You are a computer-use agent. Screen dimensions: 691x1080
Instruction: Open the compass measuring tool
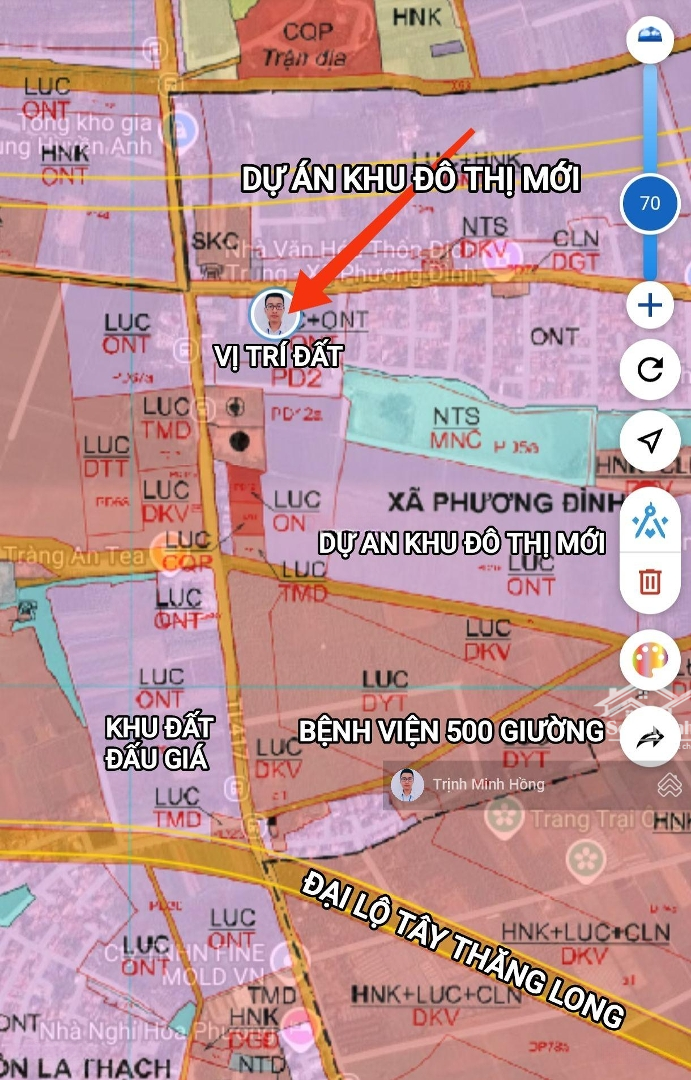[x=650, y=520]
